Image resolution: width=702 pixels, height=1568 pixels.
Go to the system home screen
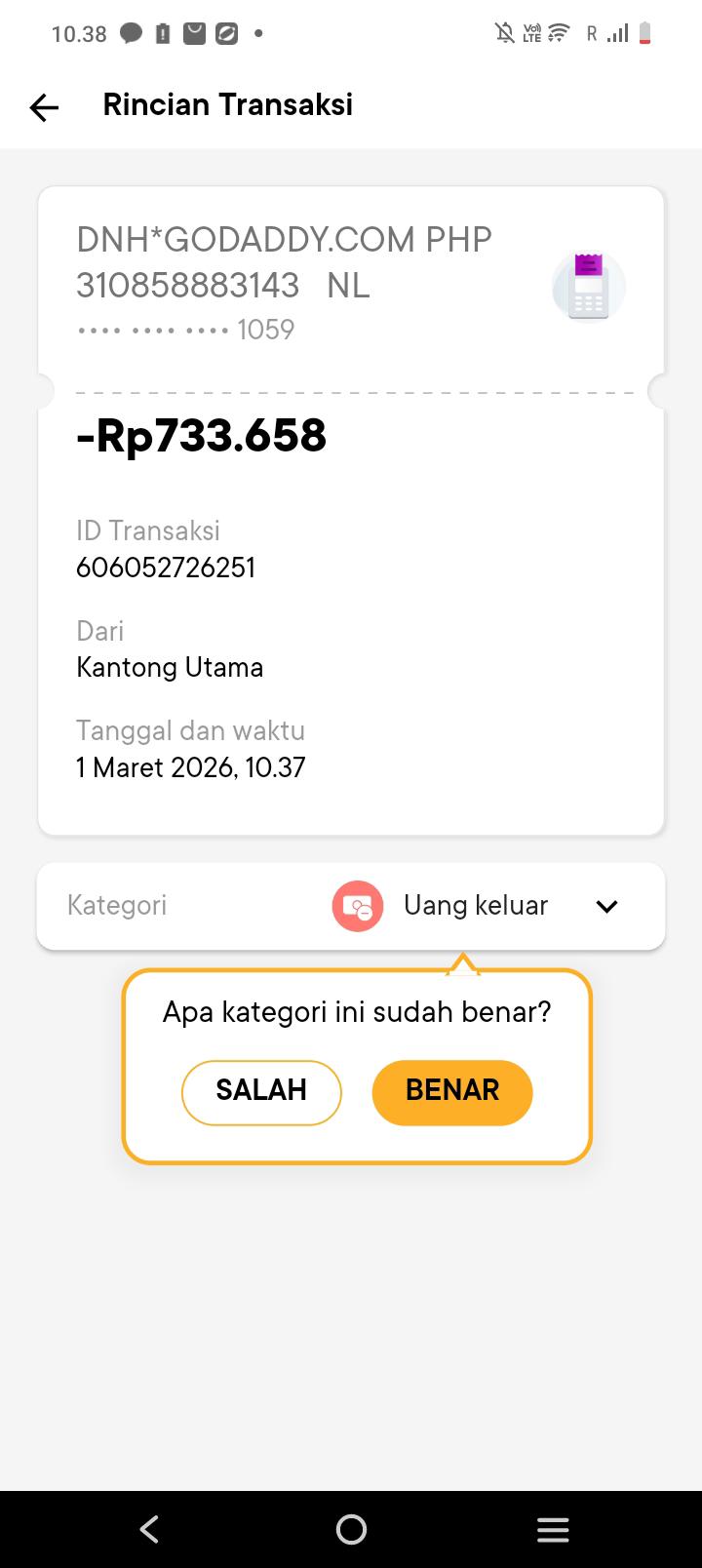click(351, 1528)
